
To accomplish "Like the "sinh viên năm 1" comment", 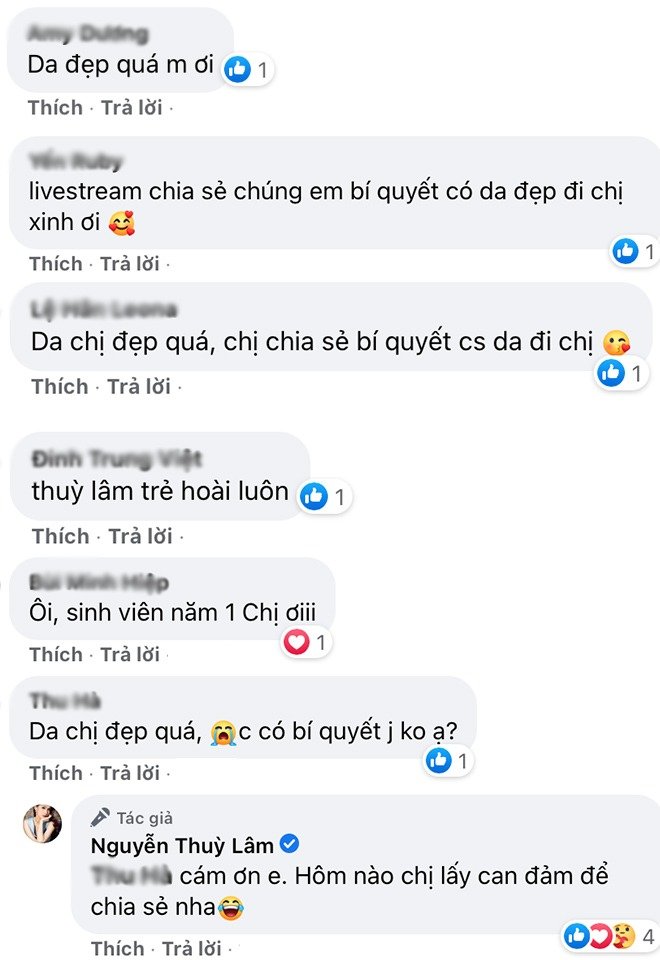I will 55,655.
